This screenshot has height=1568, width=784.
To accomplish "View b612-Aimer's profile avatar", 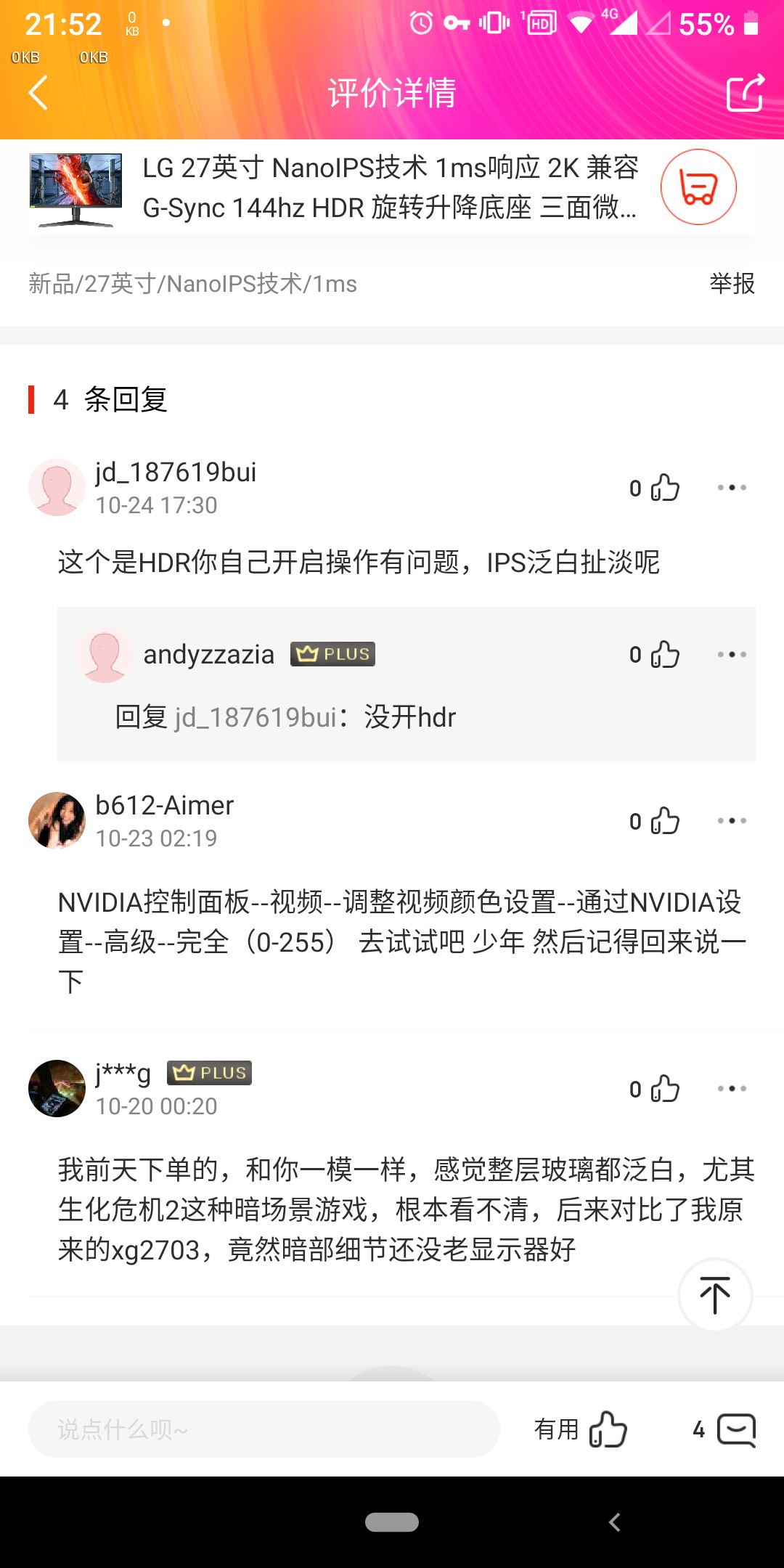I will point(57,820).
